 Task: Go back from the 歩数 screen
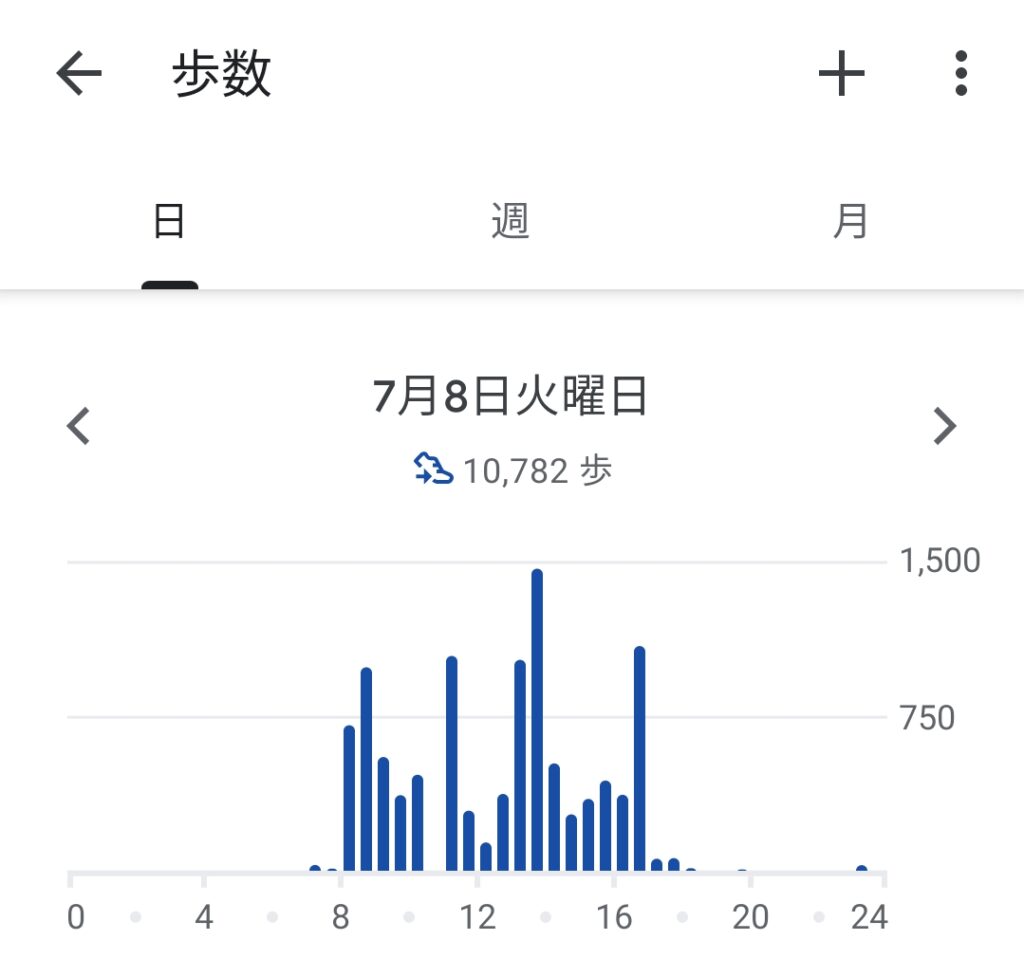[79, 74]
